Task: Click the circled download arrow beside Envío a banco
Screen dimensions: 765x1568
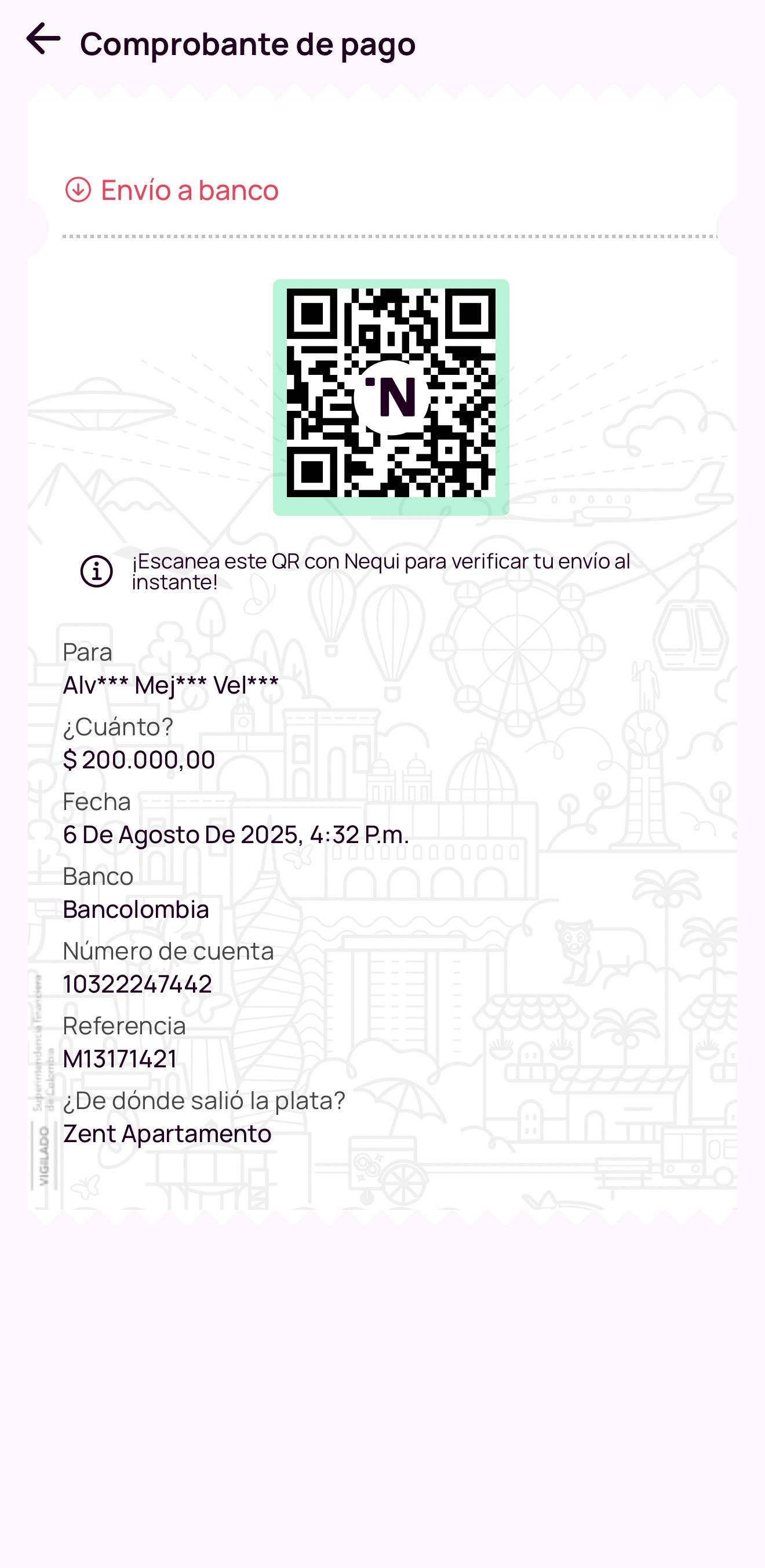Action: (x=79, y=191)
